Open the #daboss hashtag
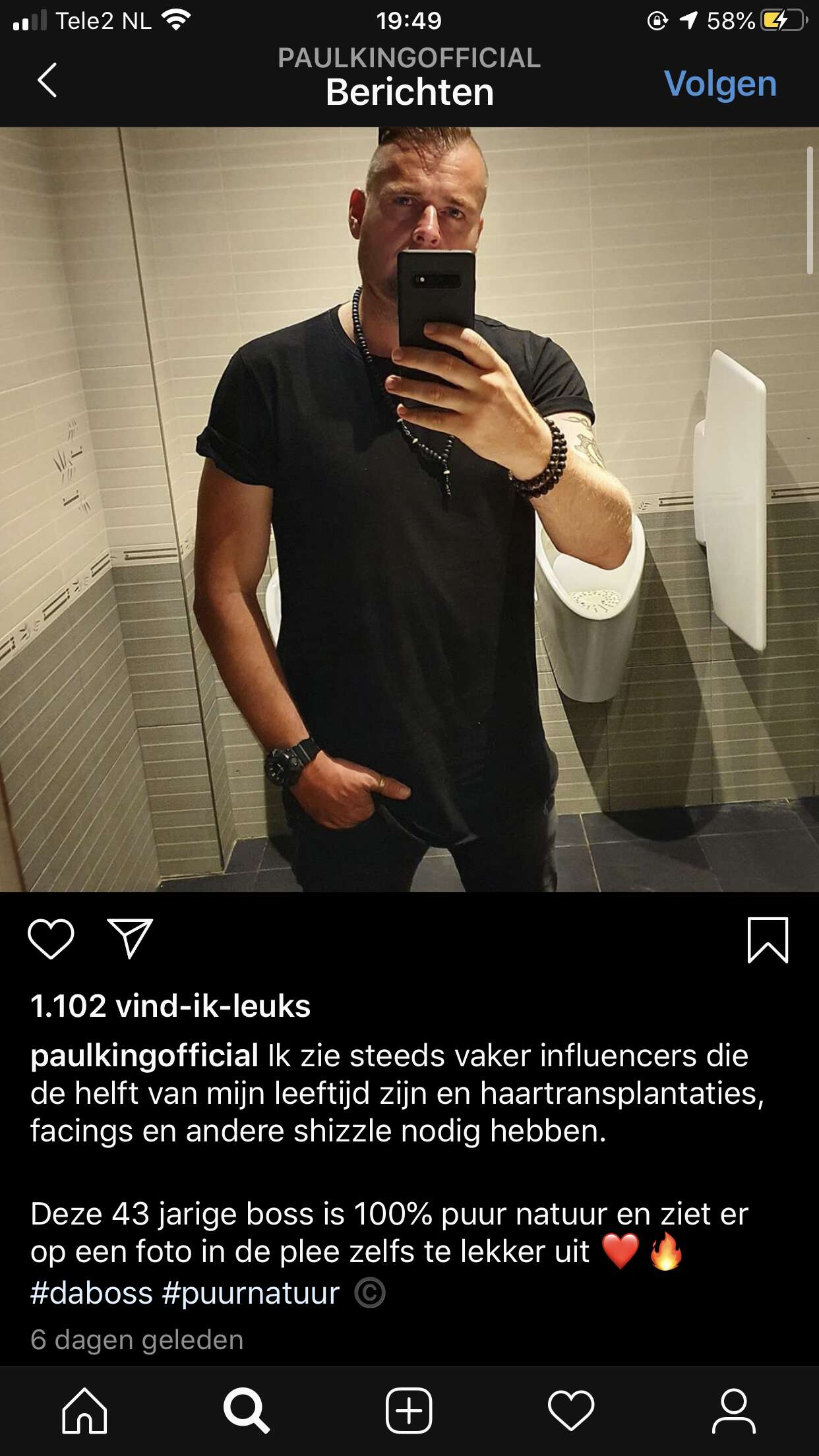The width and height of the screenshot is (819, 1456). (92, 1292)
